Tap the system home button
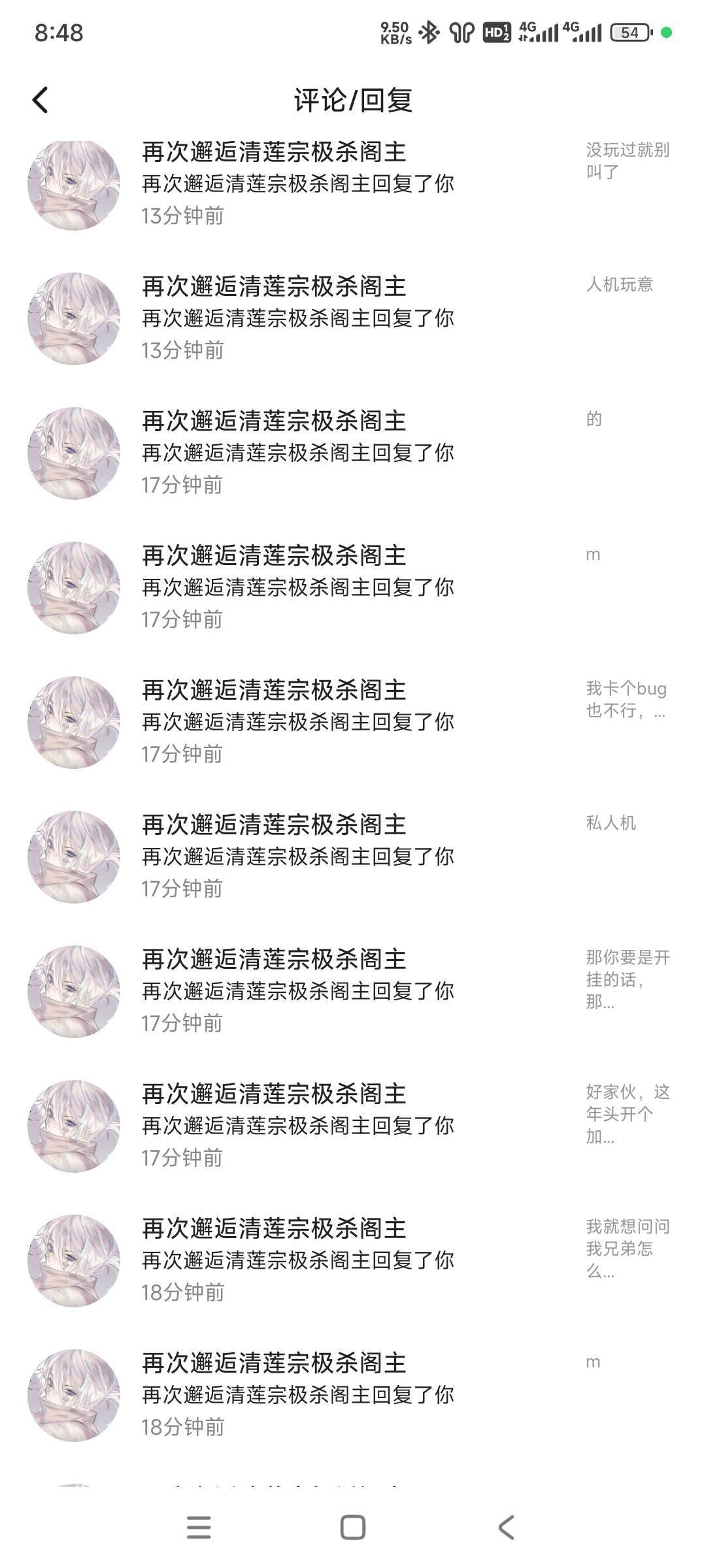 pos(353,1527)
